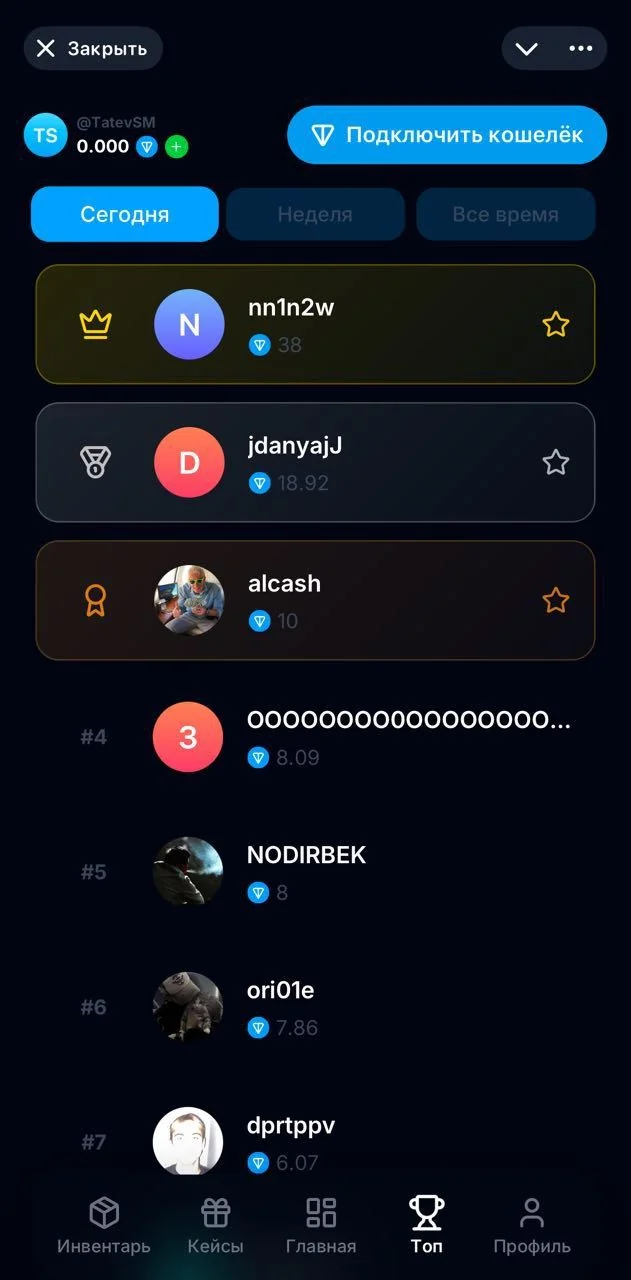The height and width of the screenshot is (1280, 631).
Task: Open first-place player nn1n2w
Action: pos(315,324)
